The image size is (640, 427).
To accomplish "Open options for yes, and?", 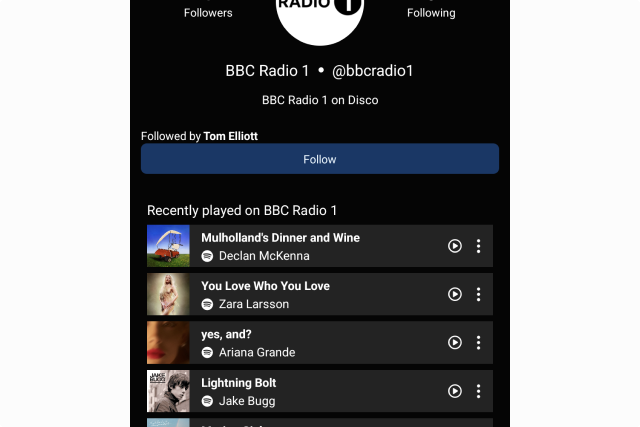I will pos(479,342).
